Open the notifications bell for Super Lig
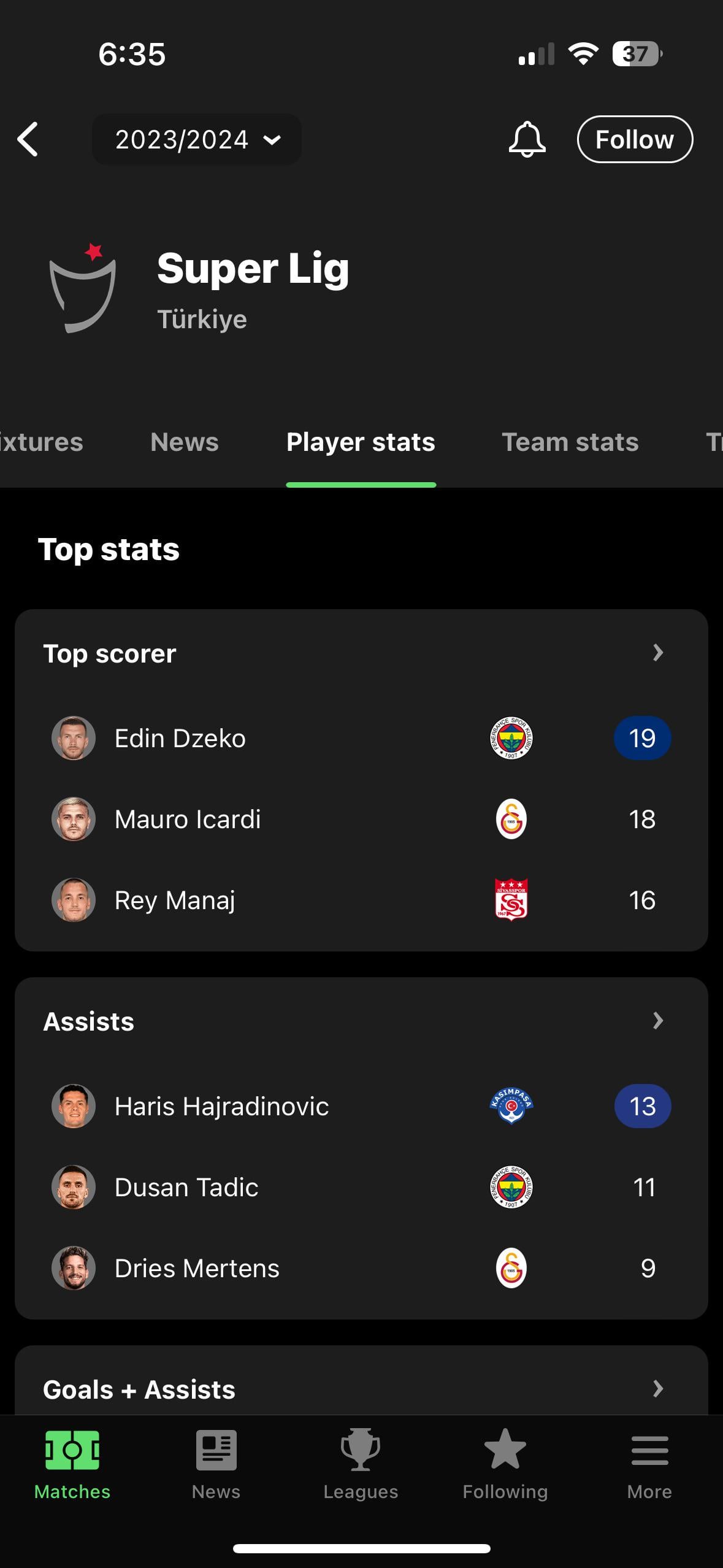 [527, 139]
